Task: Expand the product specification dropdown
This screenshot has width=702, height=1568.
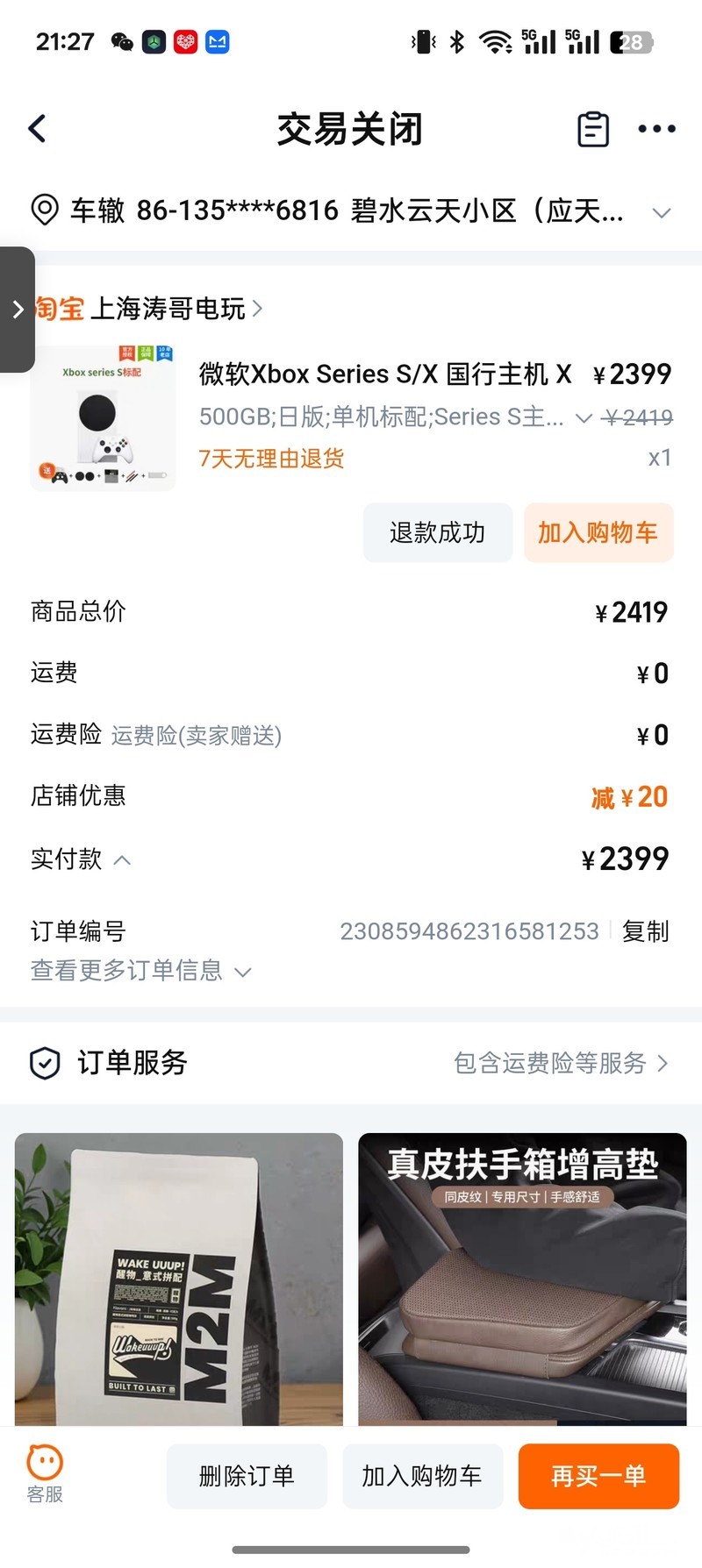Action: click(583, 417)
